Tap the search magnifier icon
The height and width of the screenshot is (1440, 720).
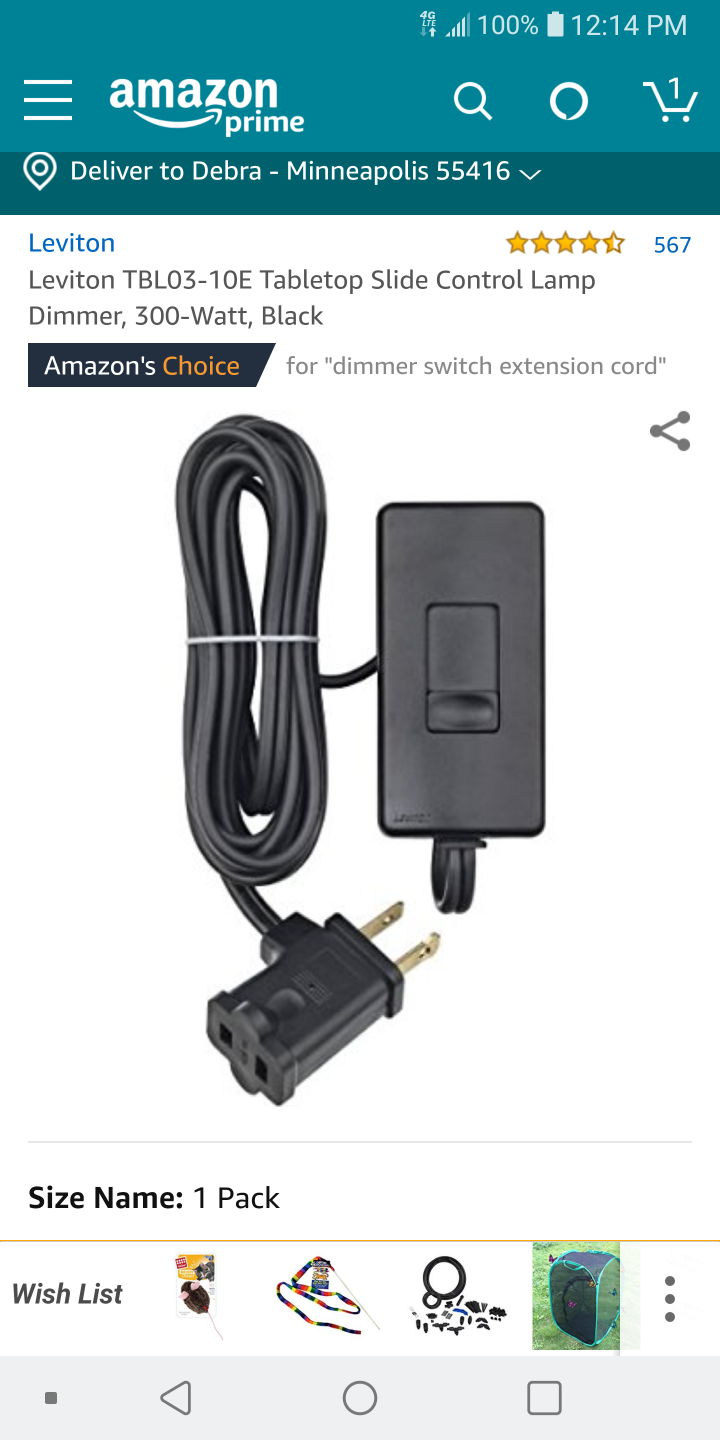pyautogui.click(x=472, y=101)
